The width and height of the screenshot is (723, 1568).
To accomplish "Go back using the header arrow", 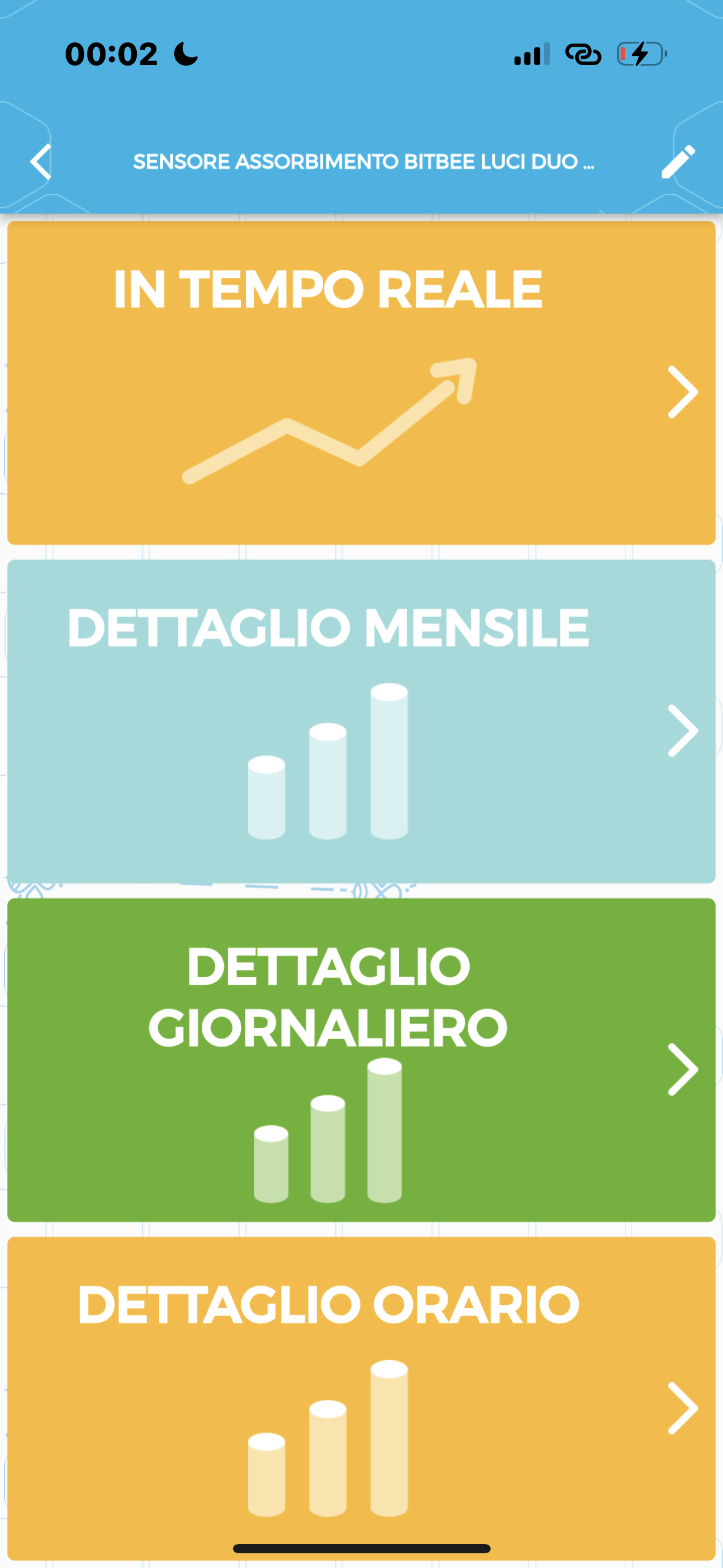I will pos(40,162).
